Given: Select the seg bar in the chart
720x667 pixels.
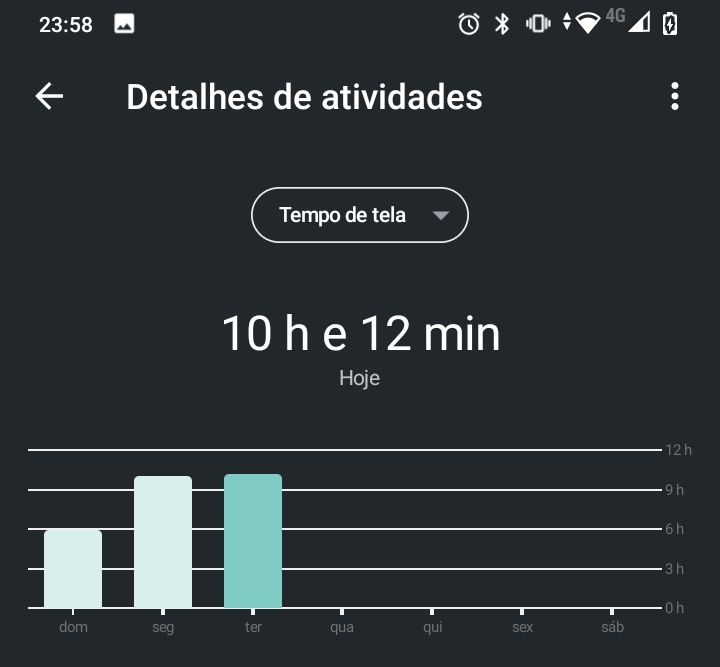Looking at the screenshot, I should pyautogui.click(x=163, y=542).
